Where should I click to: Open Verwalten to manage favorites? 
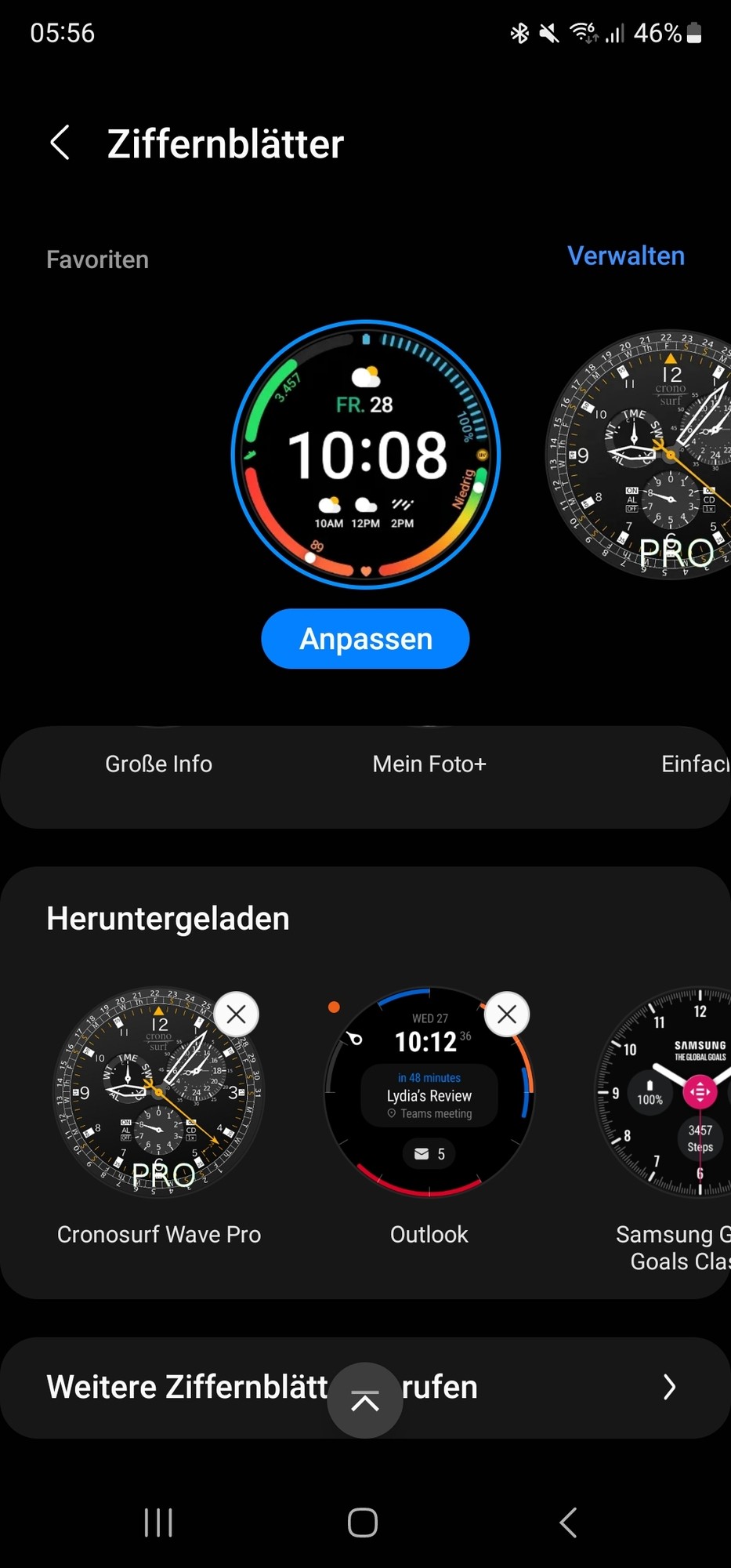coord(625,256)
